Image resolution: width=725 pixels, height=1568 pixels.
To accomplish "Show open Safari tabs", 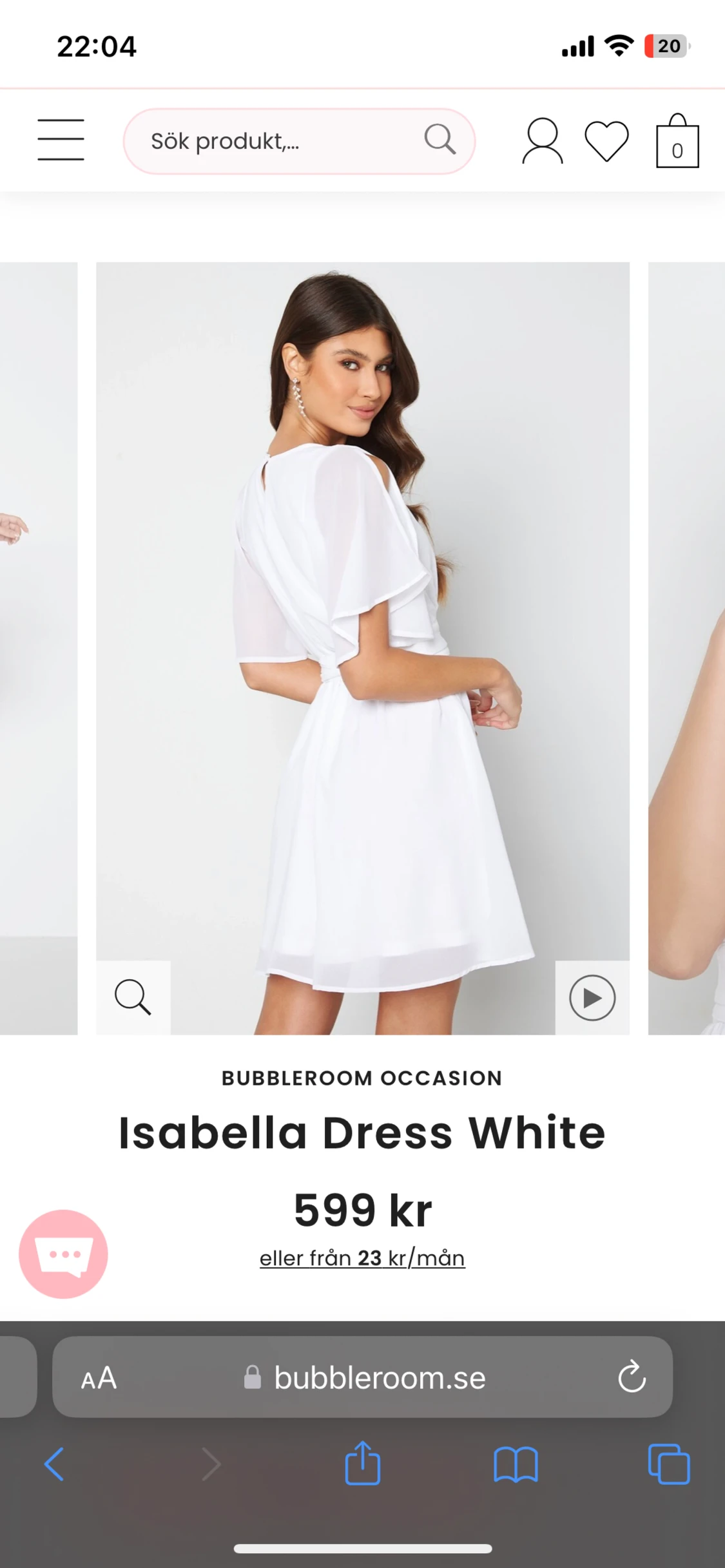I will pyautogui.click(x=669, y=1464).
